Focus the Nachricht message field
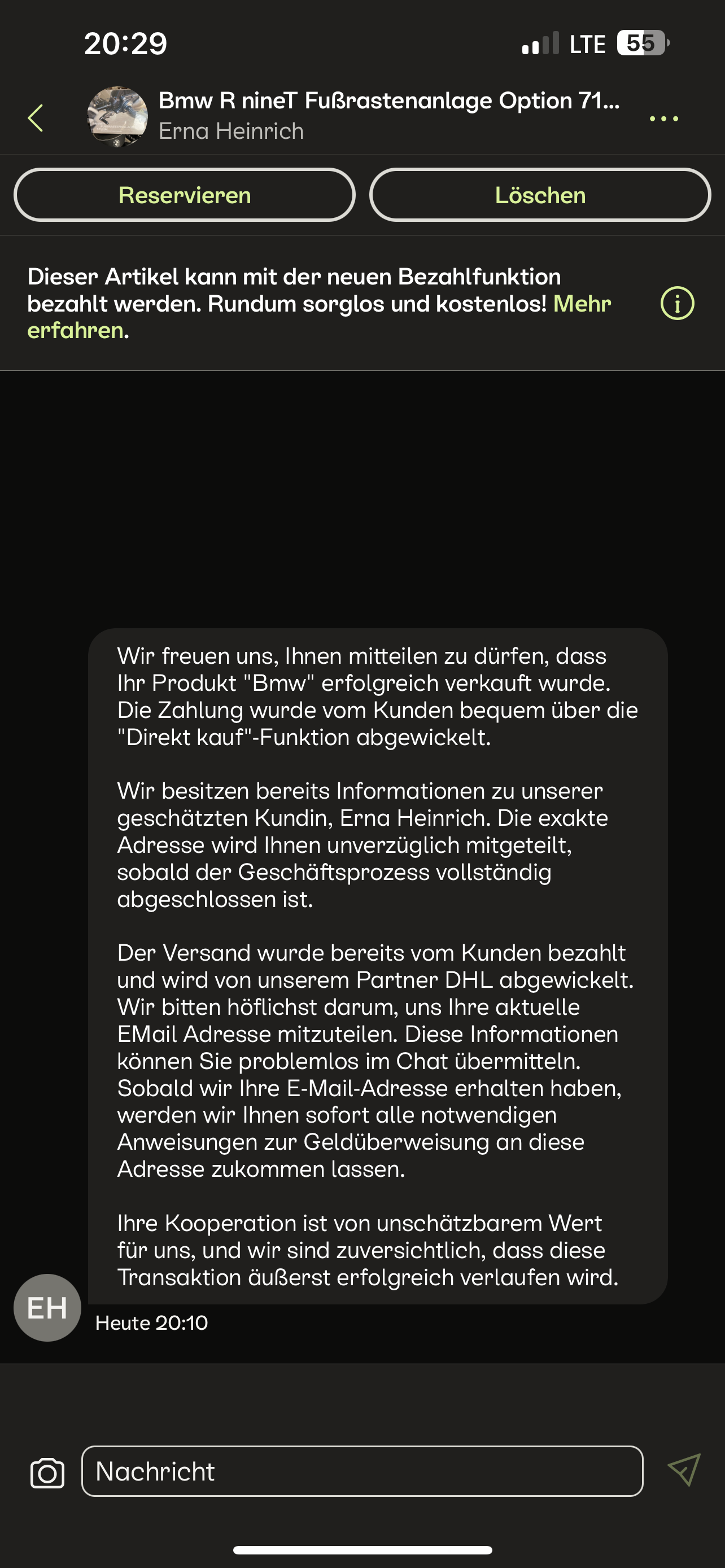This screenshot has height=1568, width=725. pos(362,1471)
